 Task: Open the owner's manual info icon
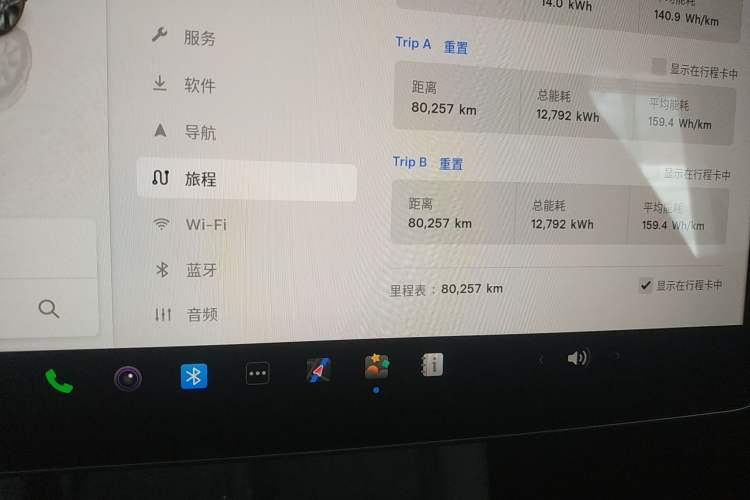432,365
